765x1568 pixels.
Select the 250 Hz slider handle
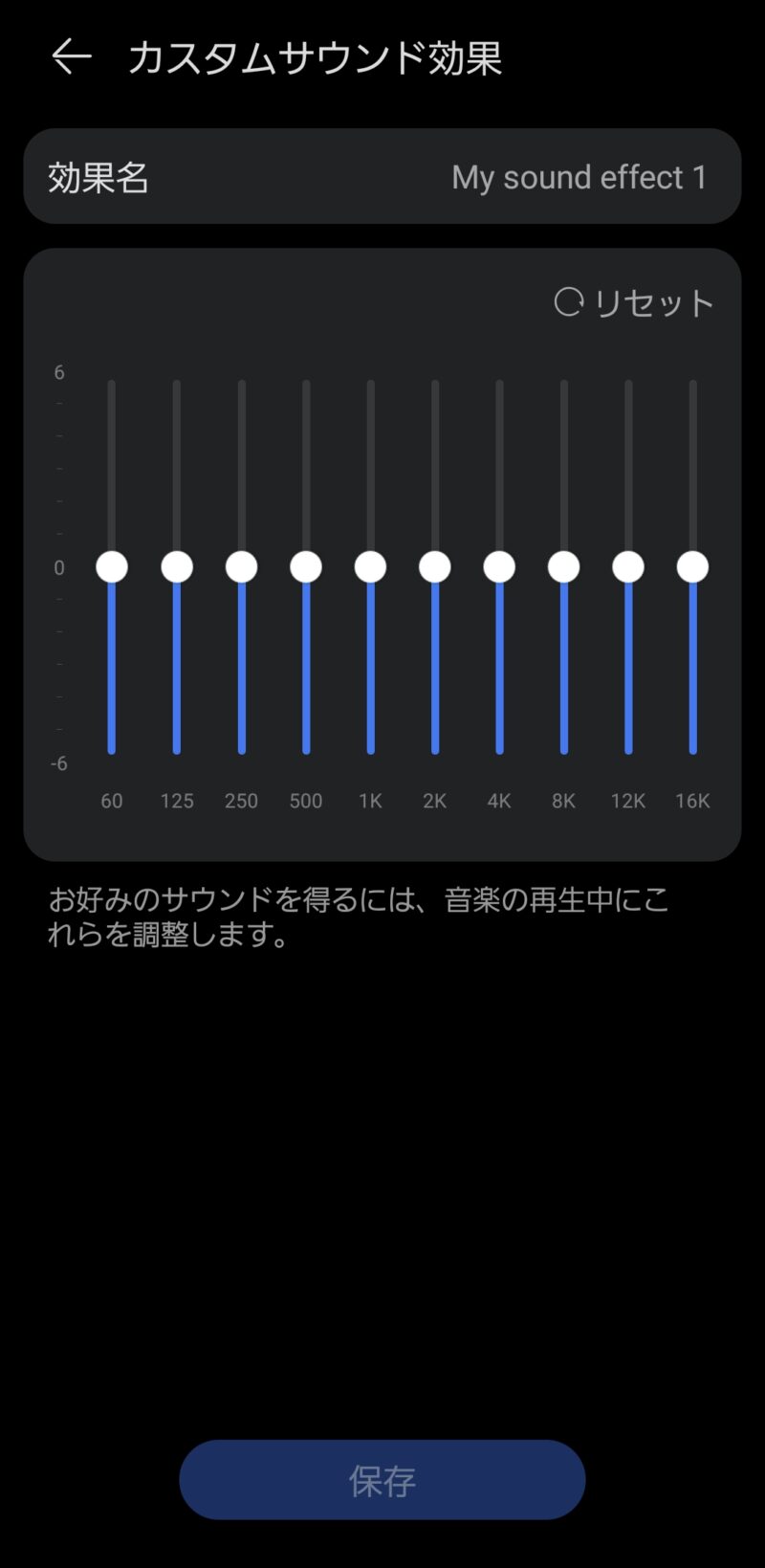(x=241, y=566)
